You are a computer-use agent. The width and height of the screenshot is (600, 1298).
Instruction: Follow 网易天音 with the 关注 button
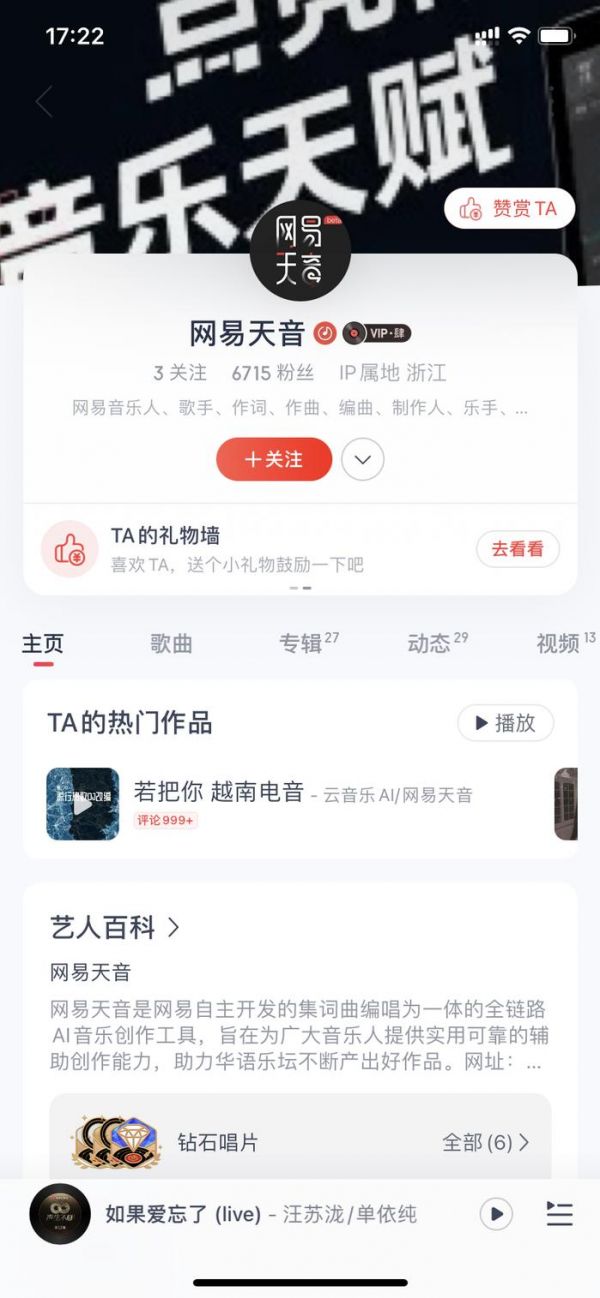point(274,459)
